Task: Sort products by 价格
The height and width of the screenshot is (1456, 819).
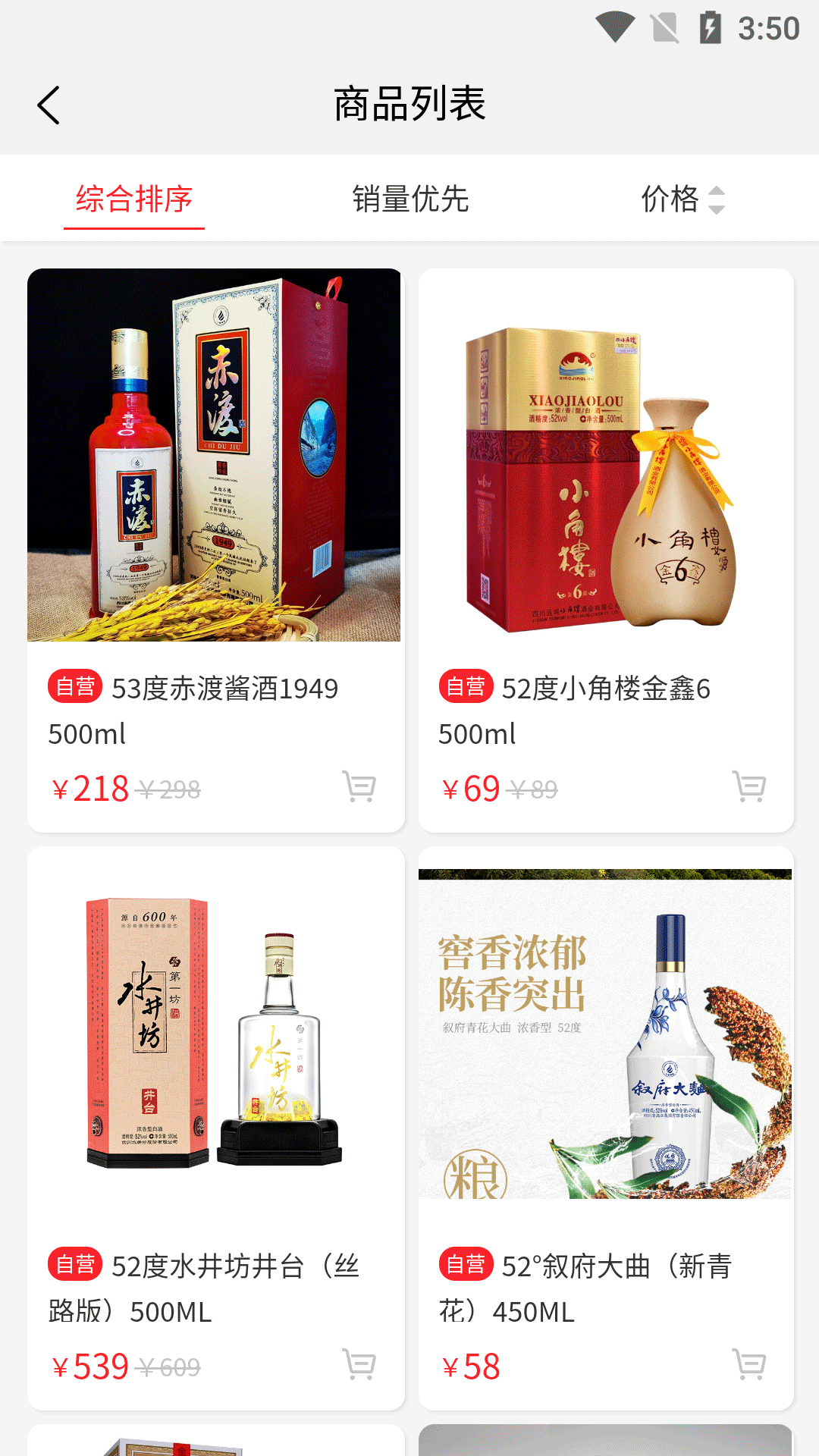Action: (x=682, y=199)
